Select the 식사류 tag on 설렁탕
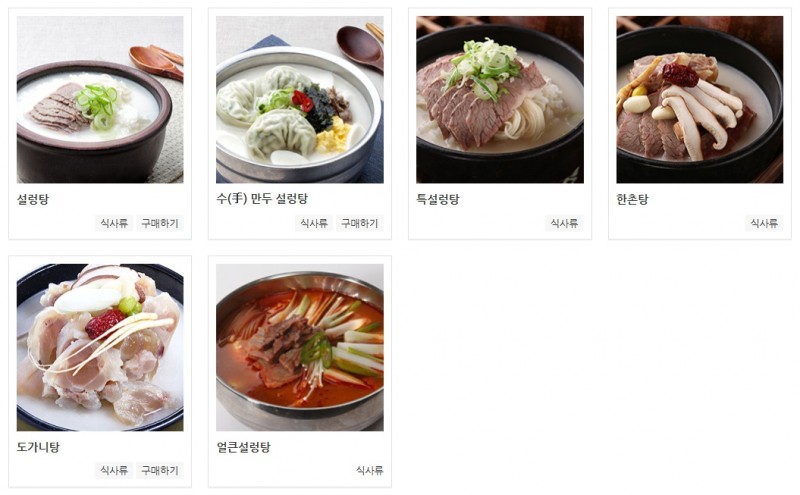800x495 pixels. (114, 223)
